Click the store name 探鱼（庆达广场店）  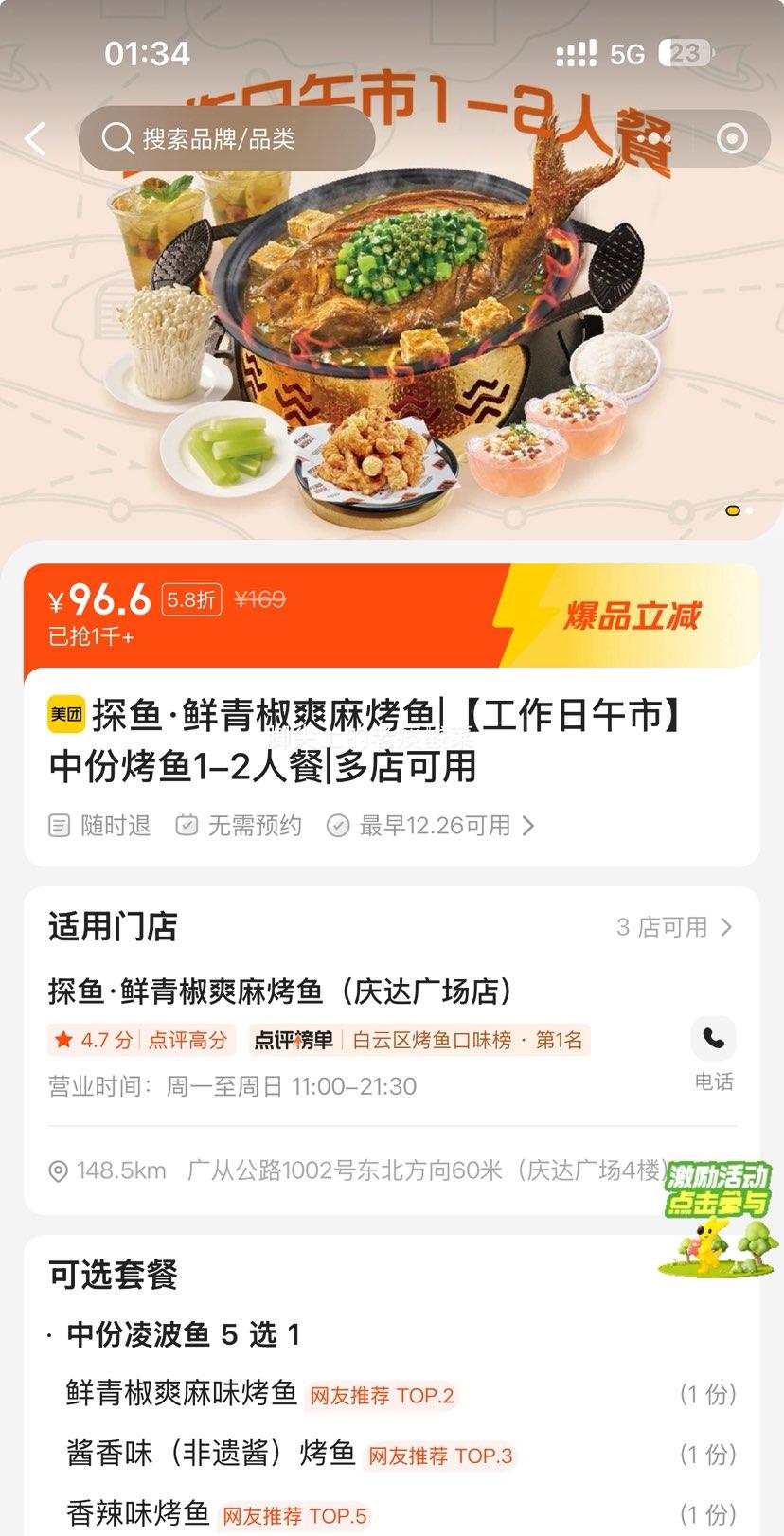278,991
